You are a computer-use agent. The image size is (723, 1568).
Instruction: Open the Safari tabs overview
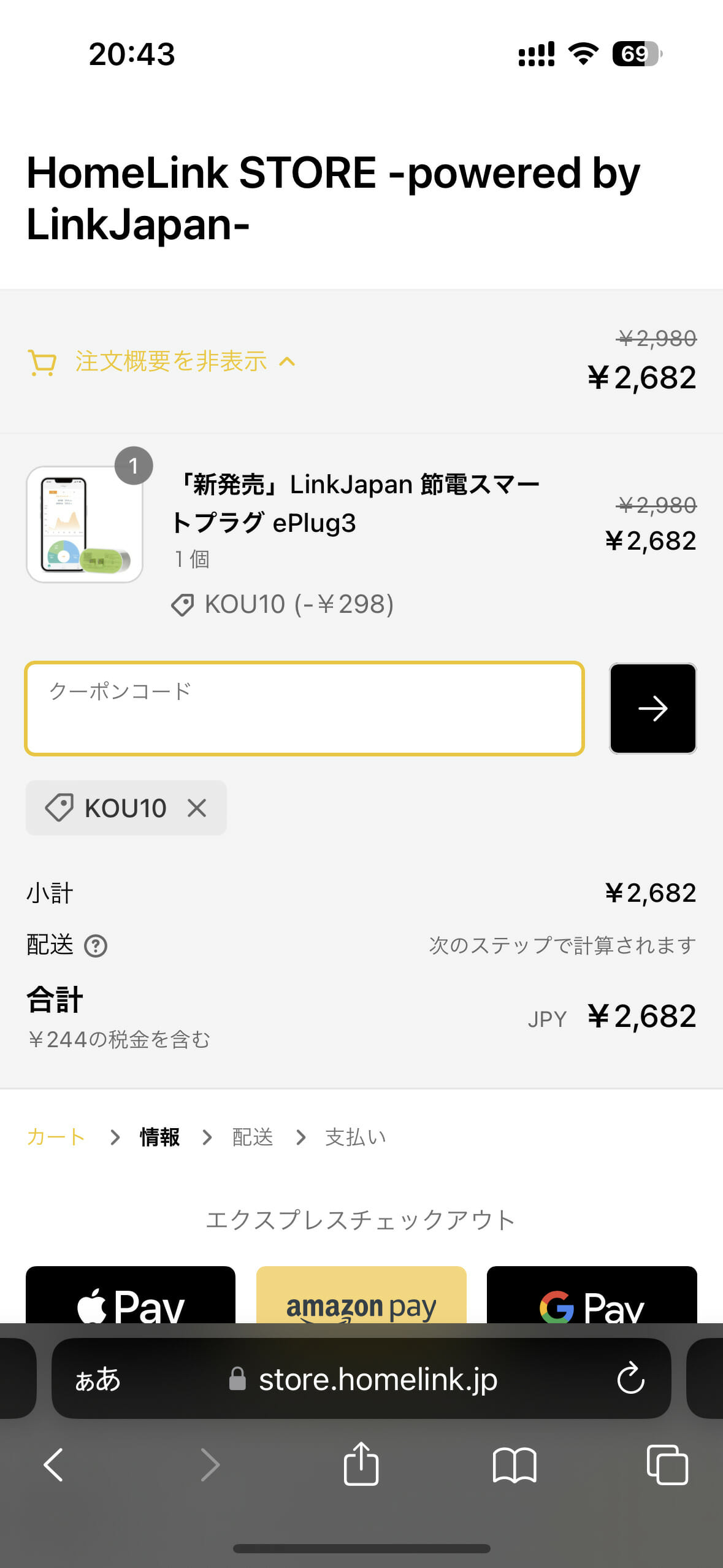(x=667, y=1465)
